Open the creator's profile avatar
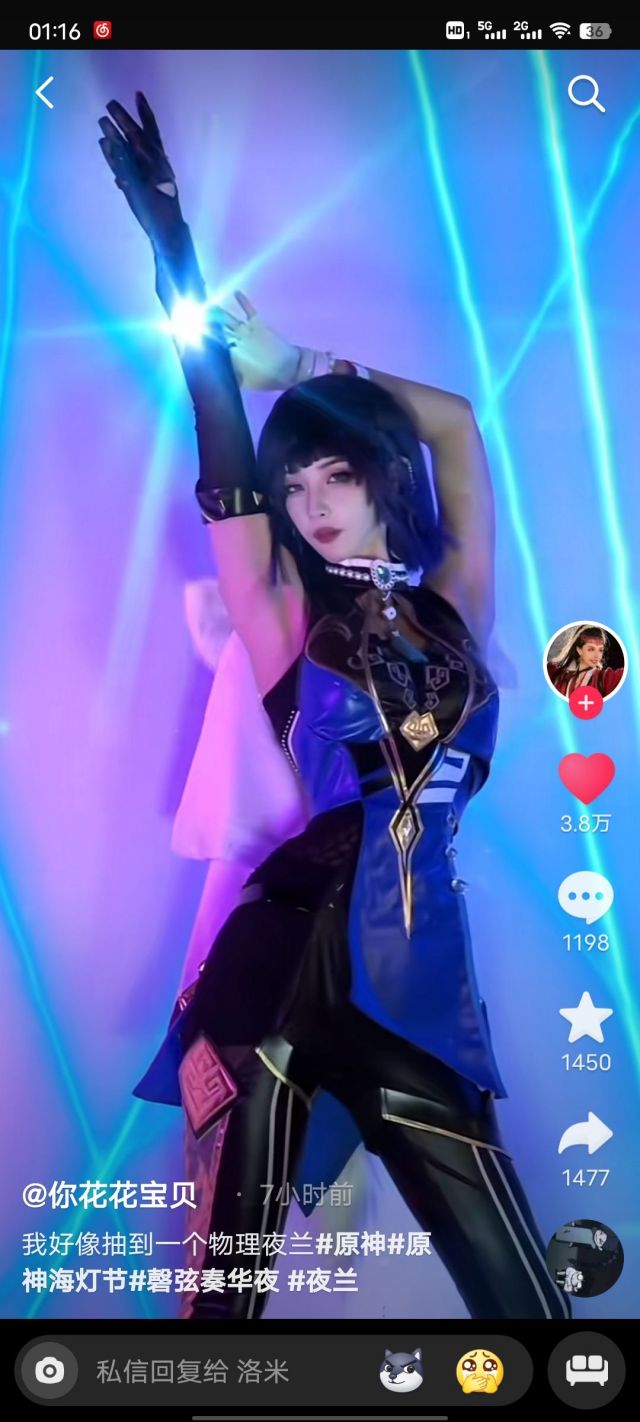 [x=585, y=661]
